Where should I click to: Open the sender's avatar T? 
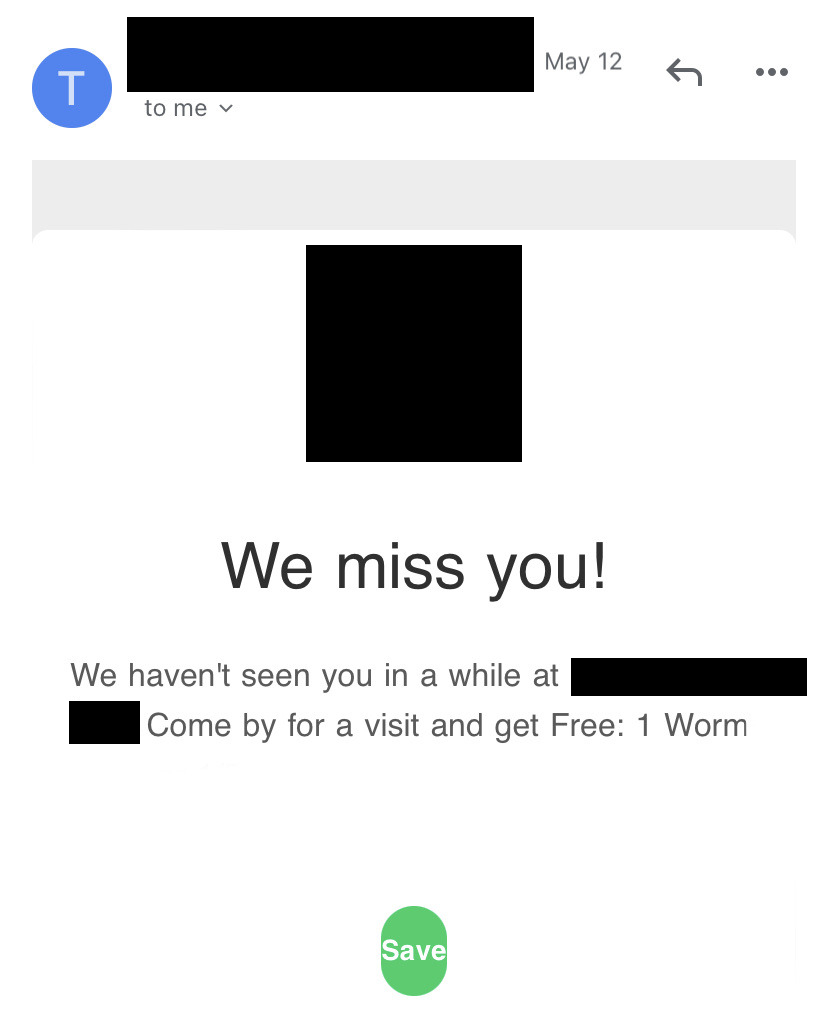(72, 88)
